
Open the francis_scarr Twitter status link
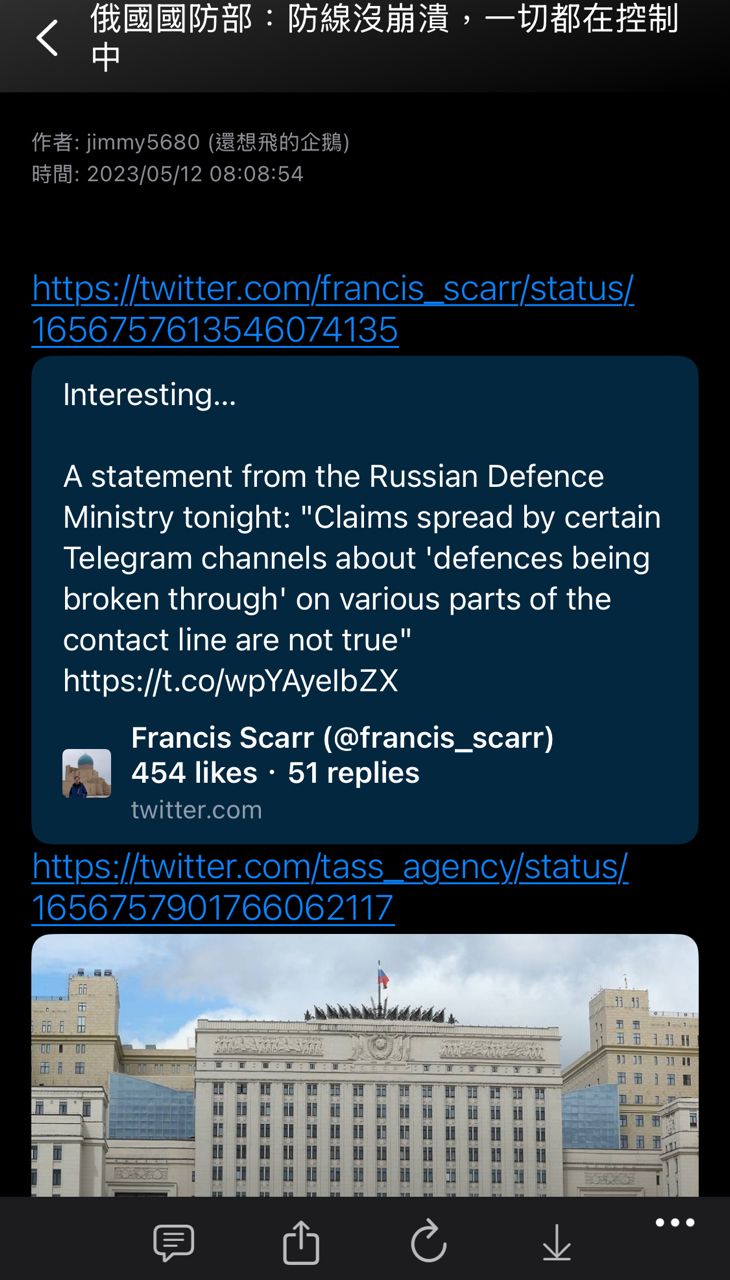[x=332, y=308]
